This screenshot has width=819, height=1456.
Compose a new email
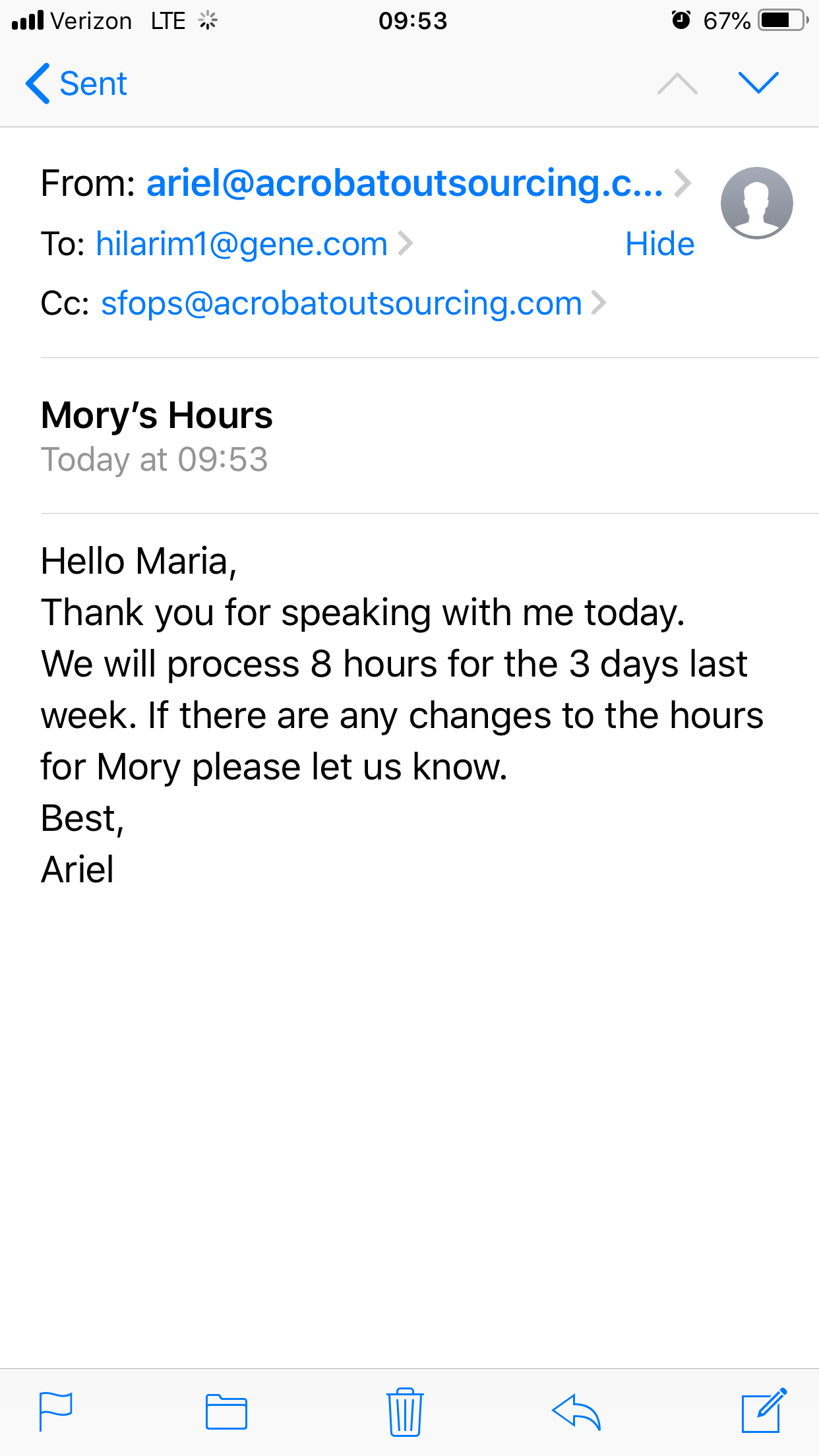pos(764,1411)
